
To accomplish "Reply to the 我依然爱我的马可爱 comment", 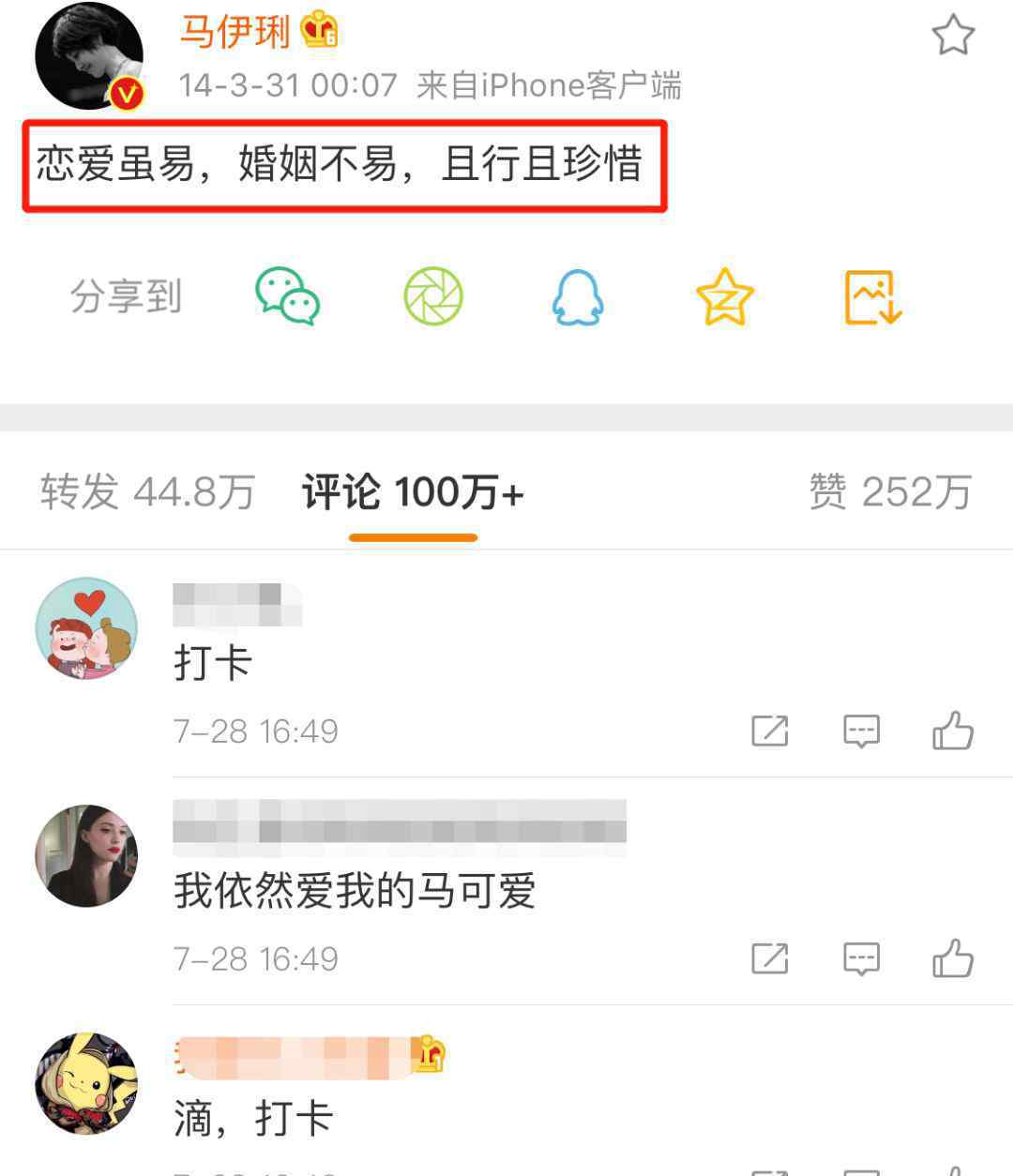I will pos(861,958).
